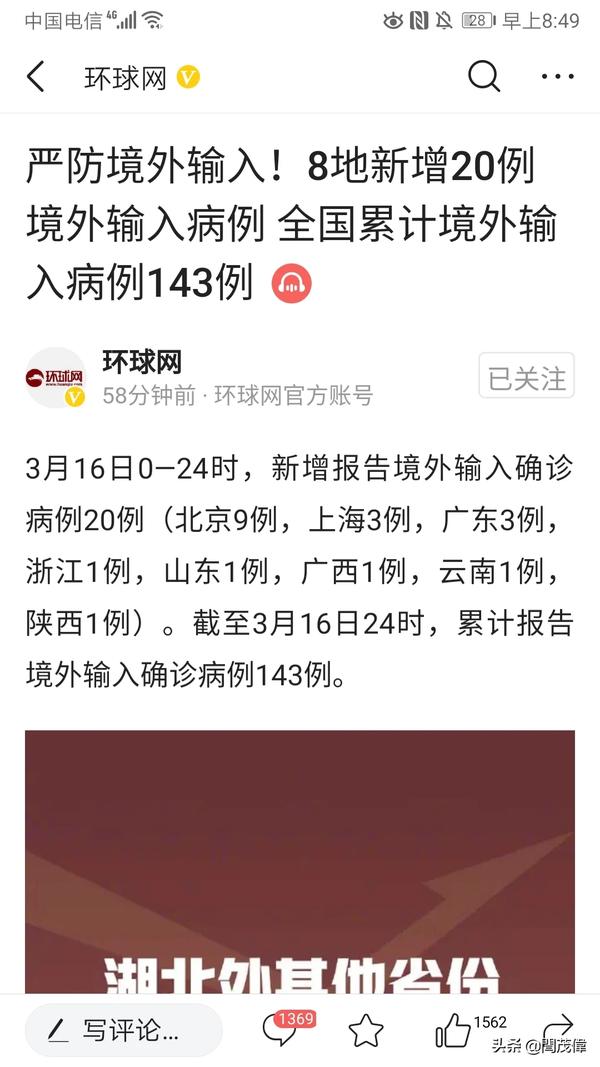Tap the 写评论 comment field
The width and height of the screenshot is (600, 1067).
pyautogui.click(x=124, y=1031)
